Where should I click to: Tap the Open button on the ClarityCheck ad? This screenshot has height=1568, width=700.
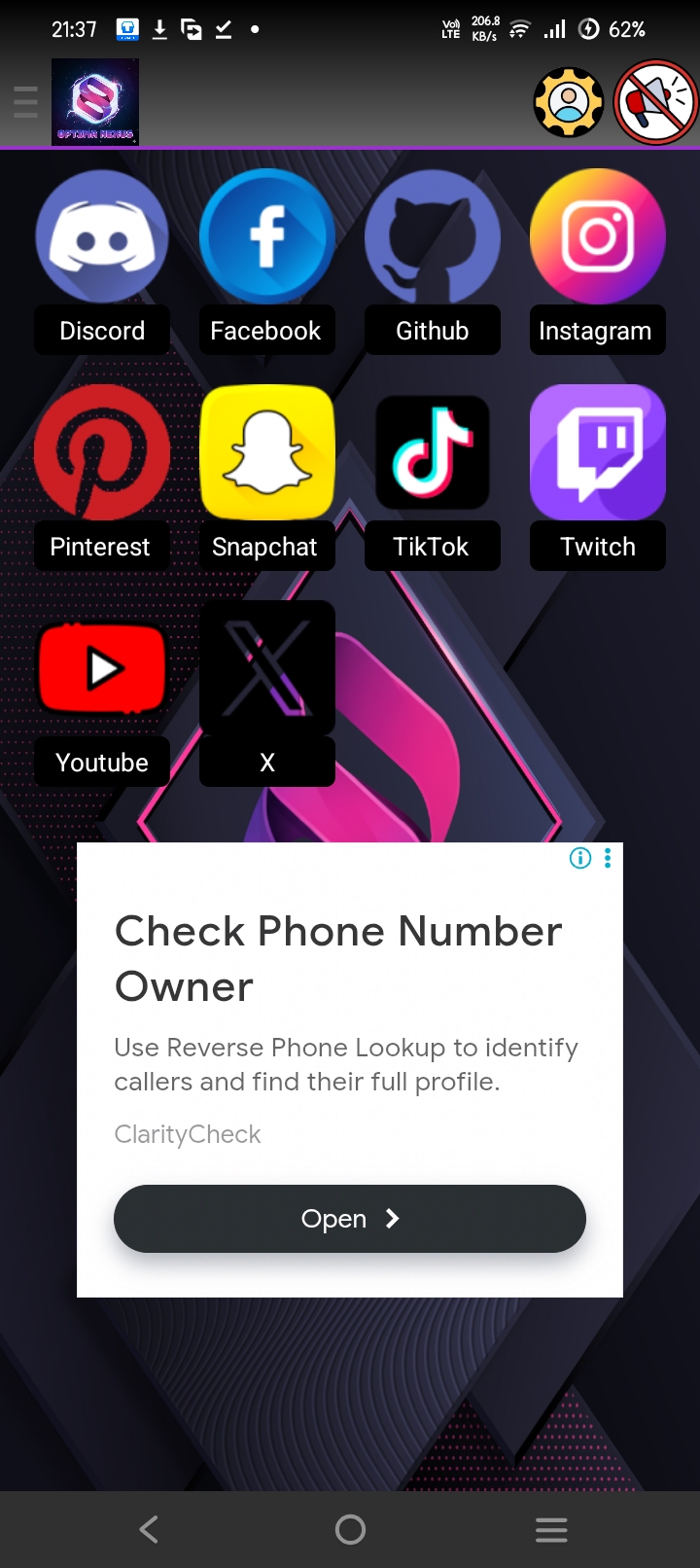[350, 1219]
